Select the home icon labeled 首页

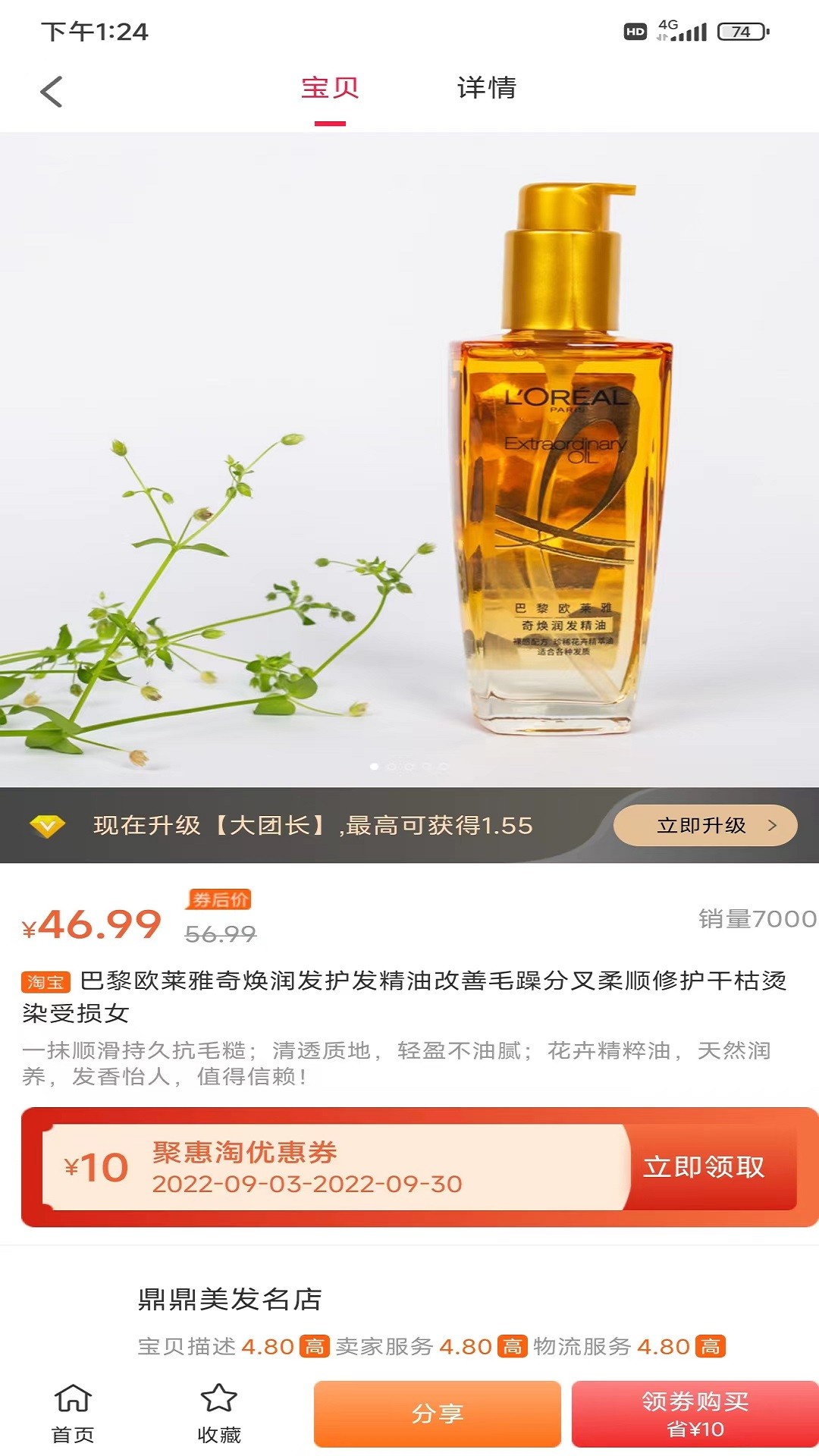[x=74, y=1412]
